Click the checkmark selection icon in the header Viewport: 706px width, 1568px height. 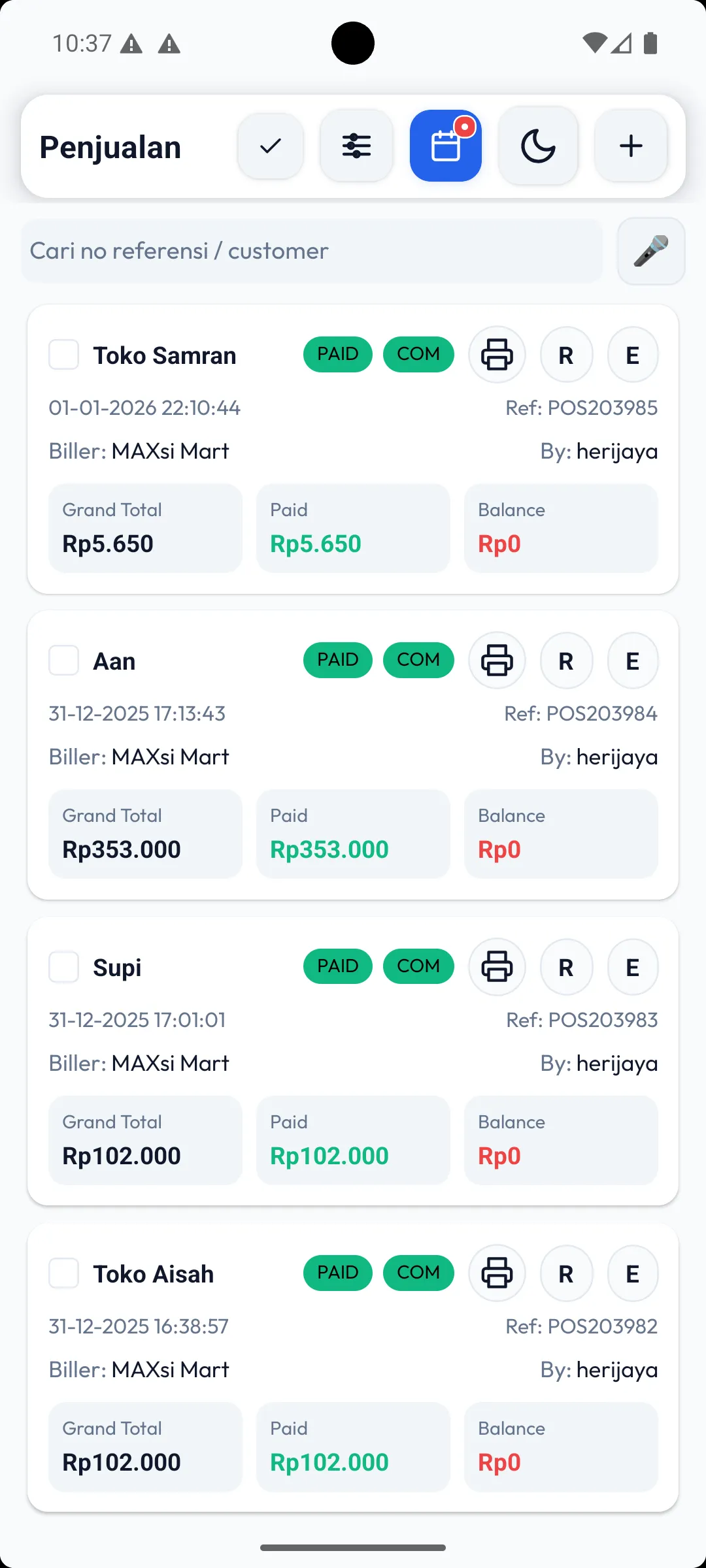tap(270, 145)
